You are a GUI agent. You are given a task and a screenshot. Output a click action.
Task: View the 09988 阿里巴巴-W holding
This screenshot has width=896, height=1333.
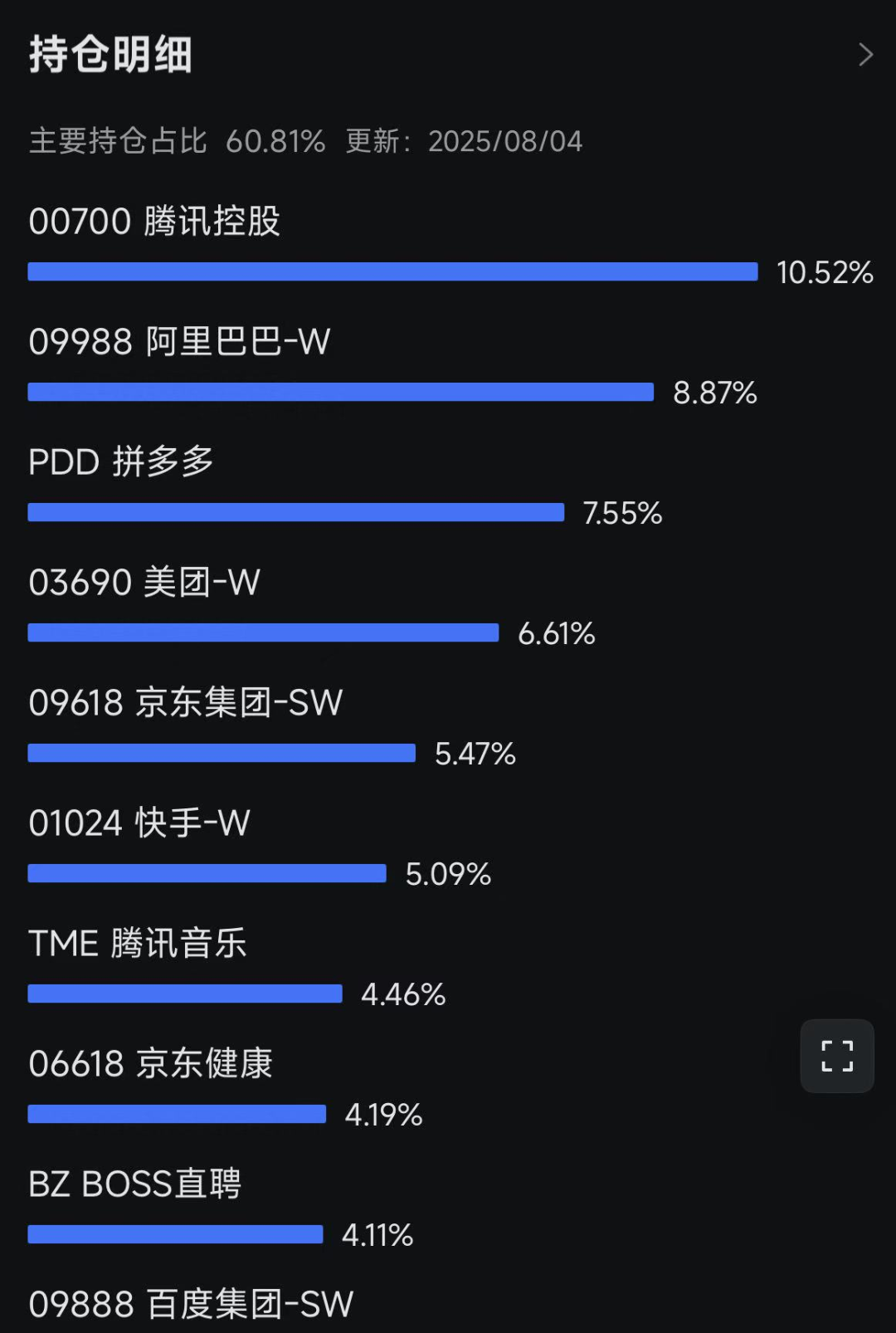tap(179, 342)
